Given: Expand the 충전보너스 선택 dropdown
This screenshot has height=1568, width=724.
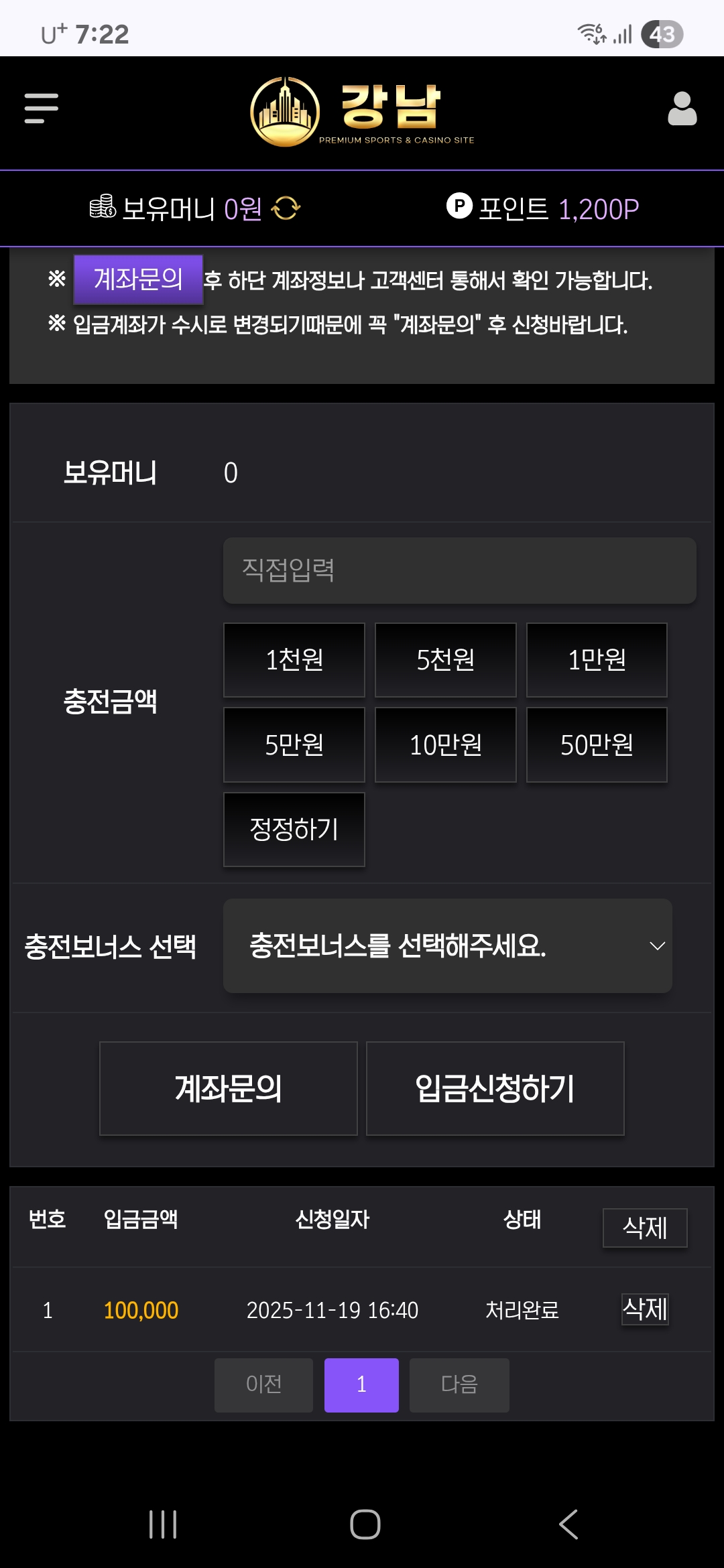Looking at the screenshot, I should click(447, 945).
